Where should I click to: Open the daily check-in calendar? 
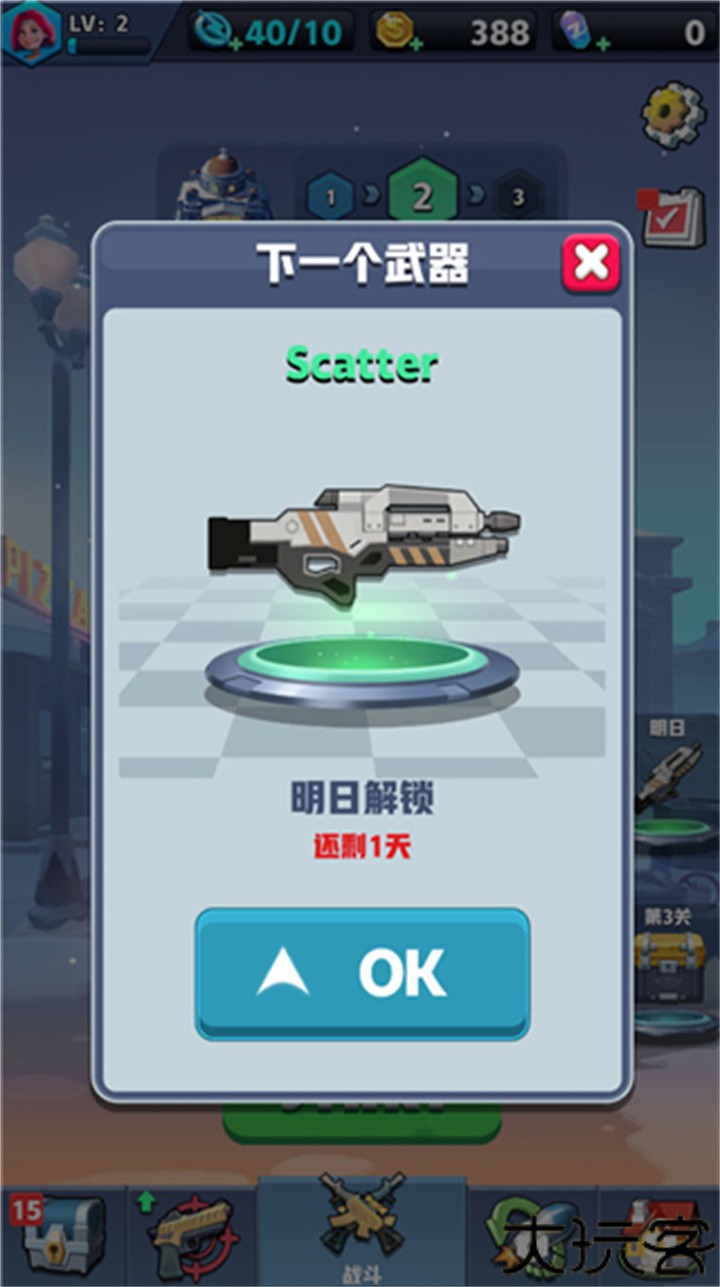(671, 214)
